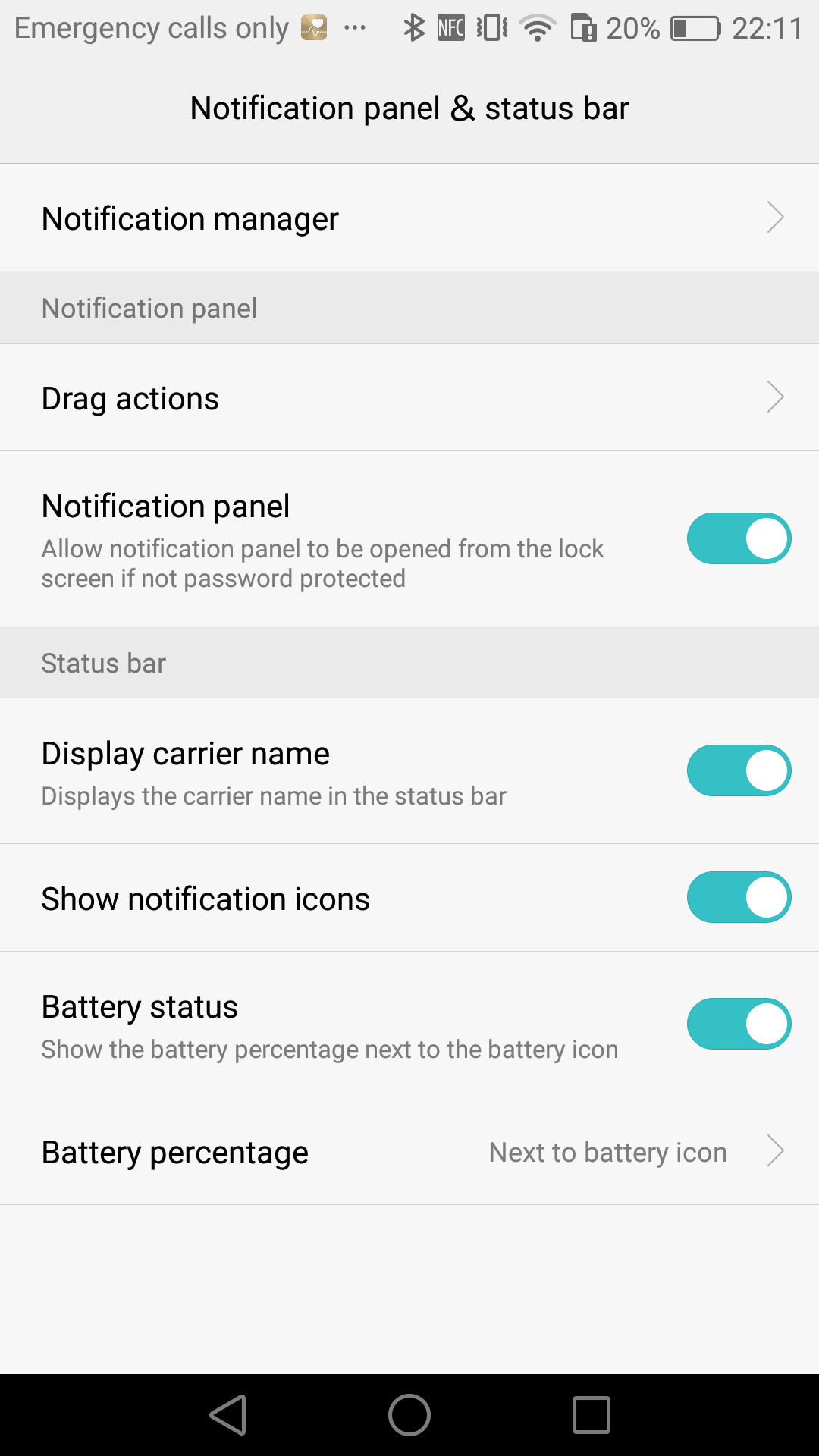
Task: Disable notification panel on lock screen
Action: pos(739,538)
